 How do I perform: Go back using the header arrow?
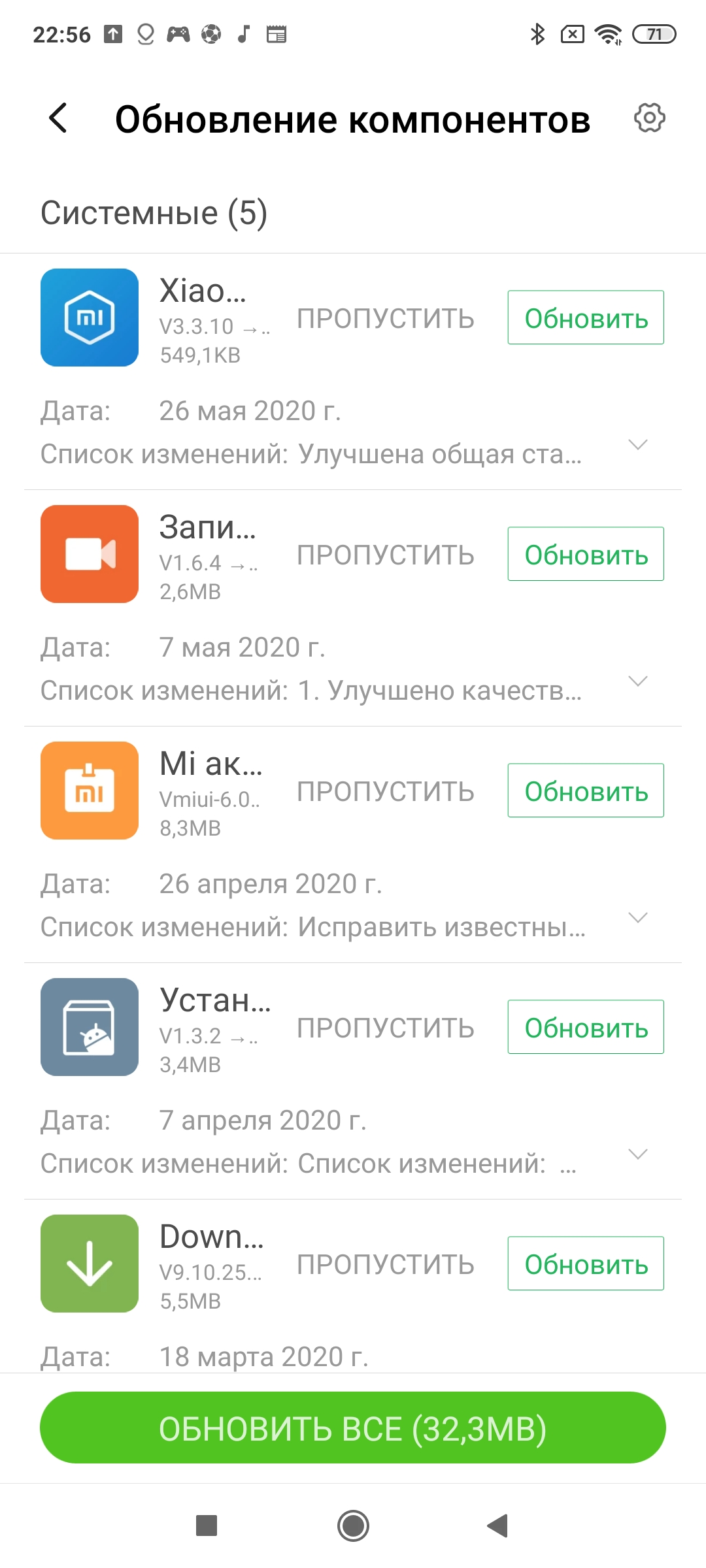(x=58, y=118)
